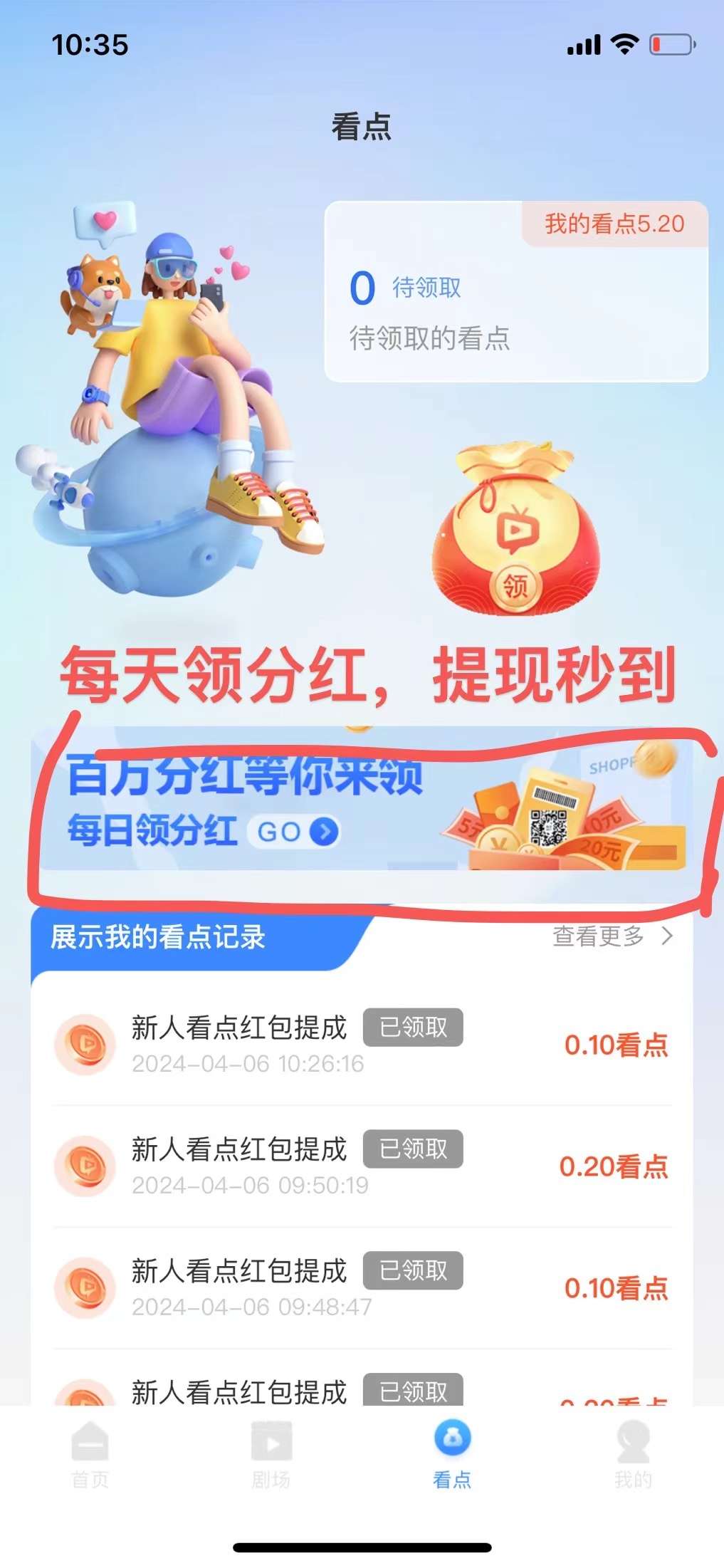
Task: Tap the 已领取 badge on the 09:48:47 record
Action: [414, 1272]
